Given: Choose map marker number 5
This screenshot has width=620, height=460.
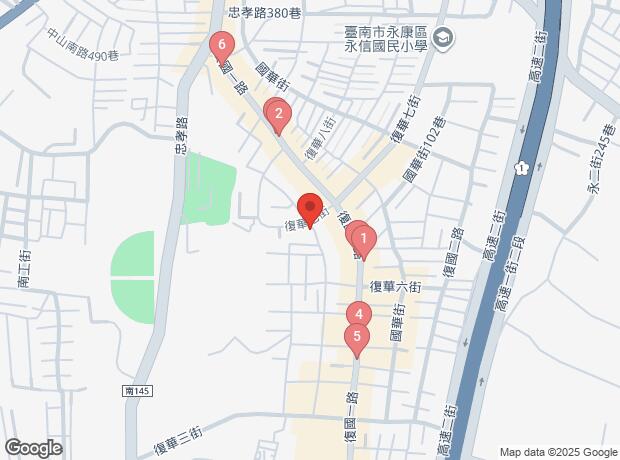Looking at the screenshot, I should 357,337.
